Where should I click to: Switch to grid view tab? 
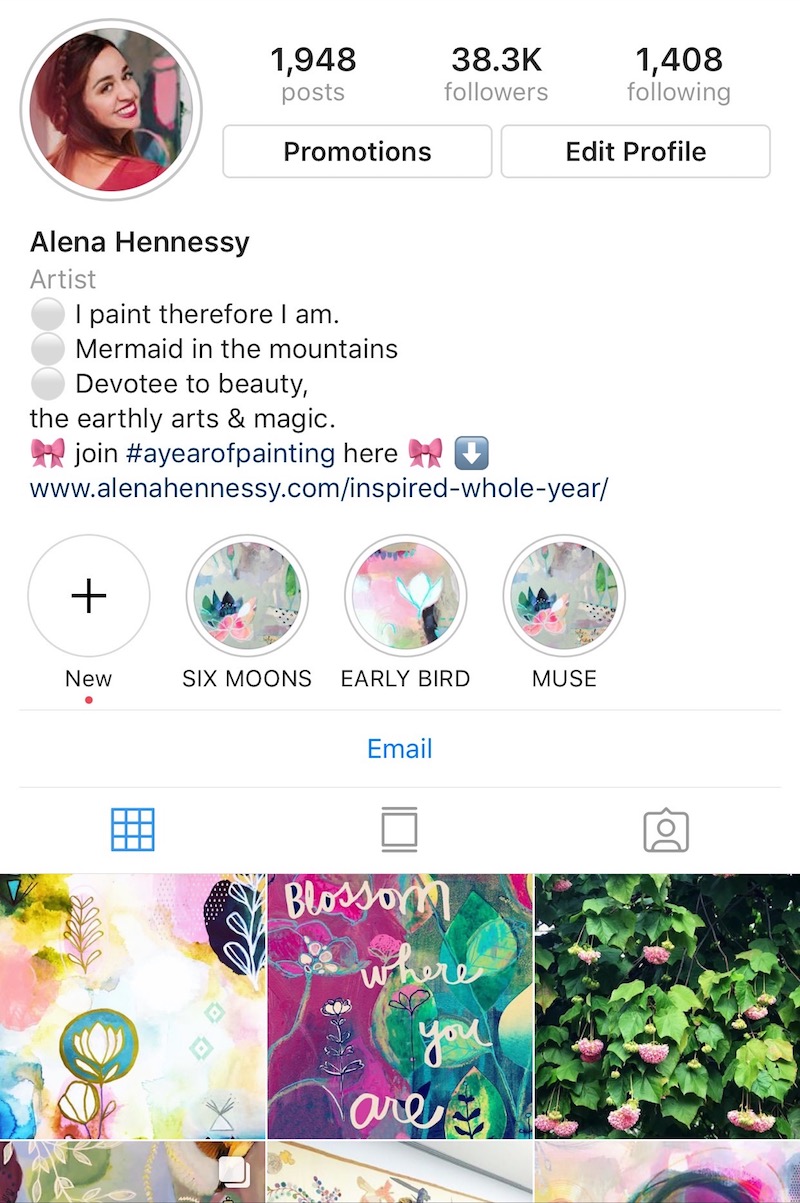133,830
